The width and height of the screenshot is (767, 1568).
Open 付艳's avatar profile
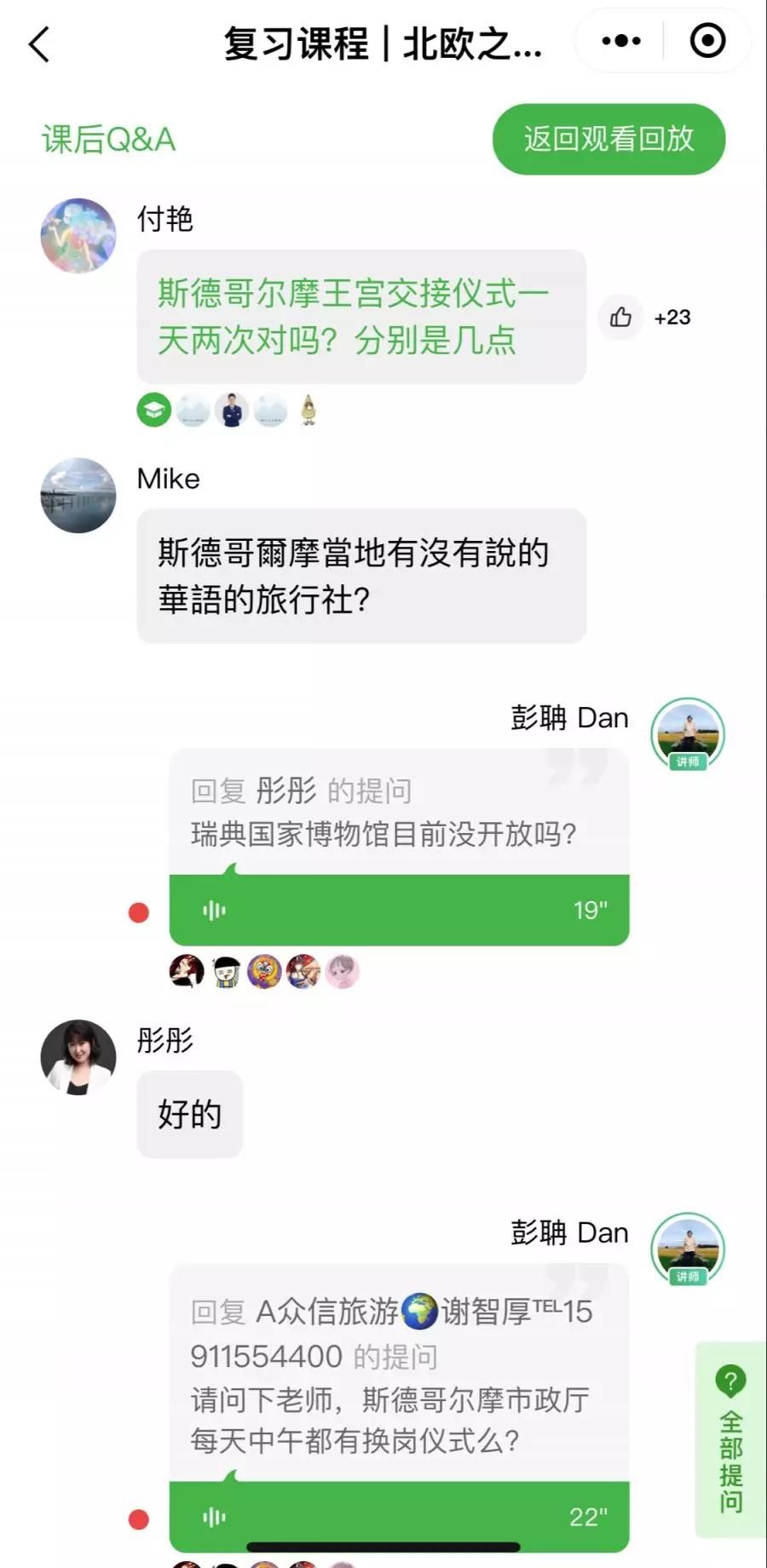(78, 236)
